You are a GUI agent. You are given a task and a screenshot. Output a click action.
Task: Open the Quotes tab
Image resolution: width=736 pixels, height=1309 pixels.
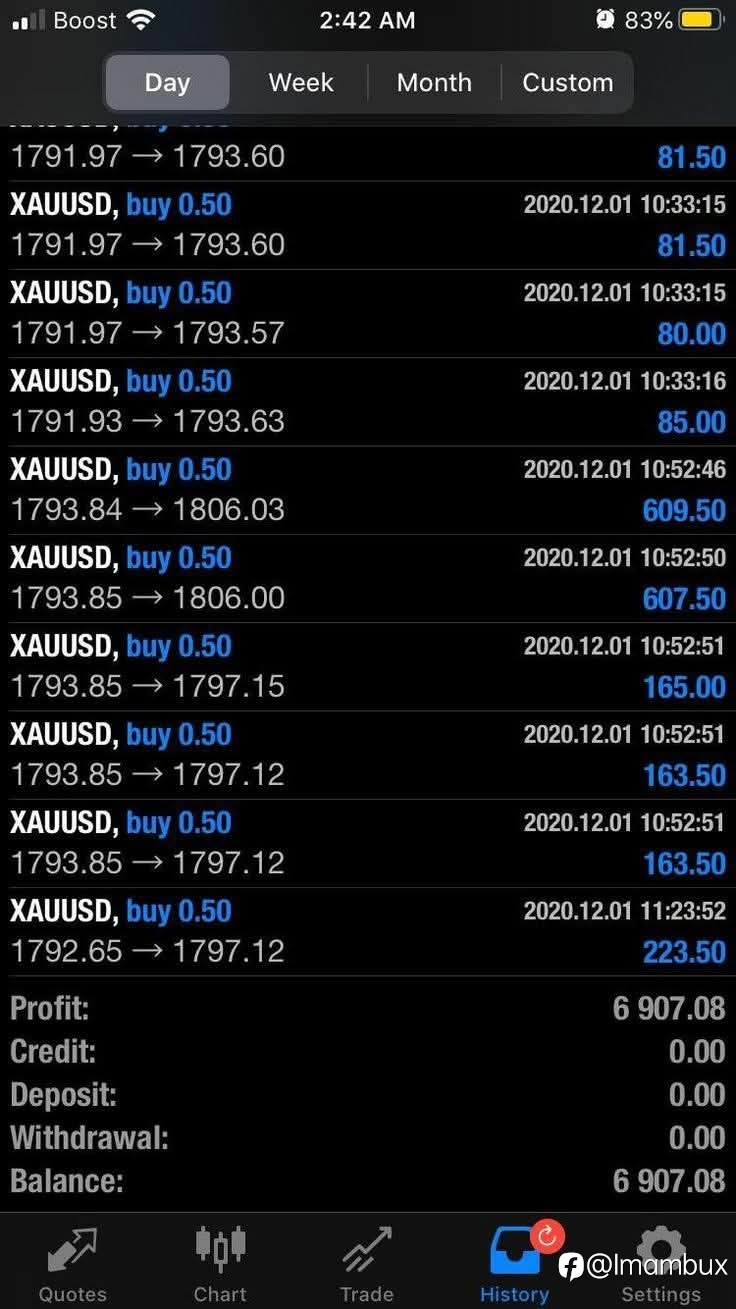[x=73, y=1264]
